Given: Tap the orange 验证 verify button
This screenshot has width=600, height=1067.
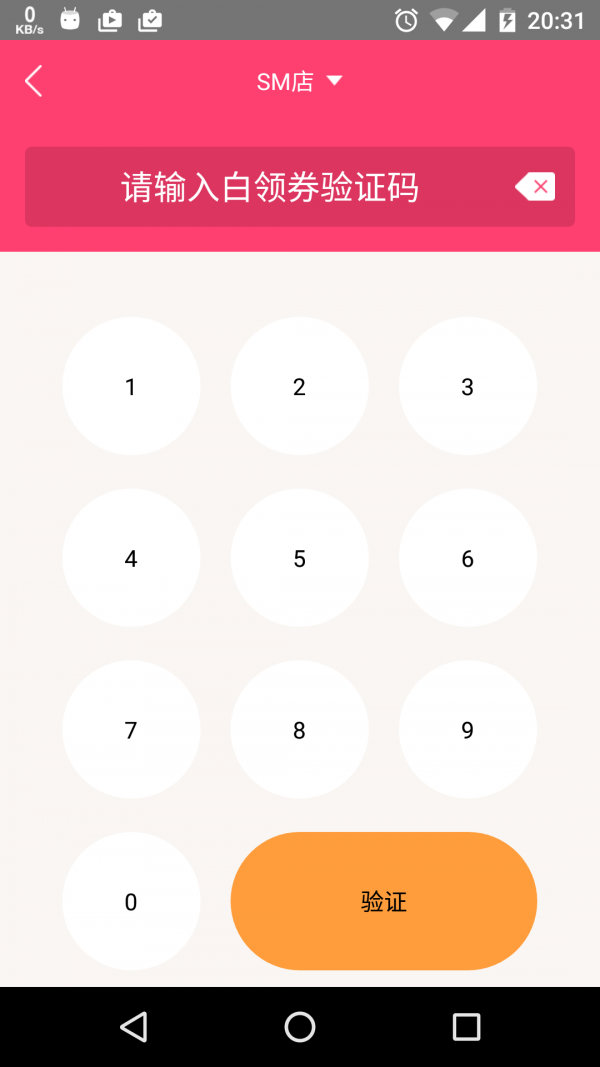Looking at the screenshot, I should [x=383, y=901].
